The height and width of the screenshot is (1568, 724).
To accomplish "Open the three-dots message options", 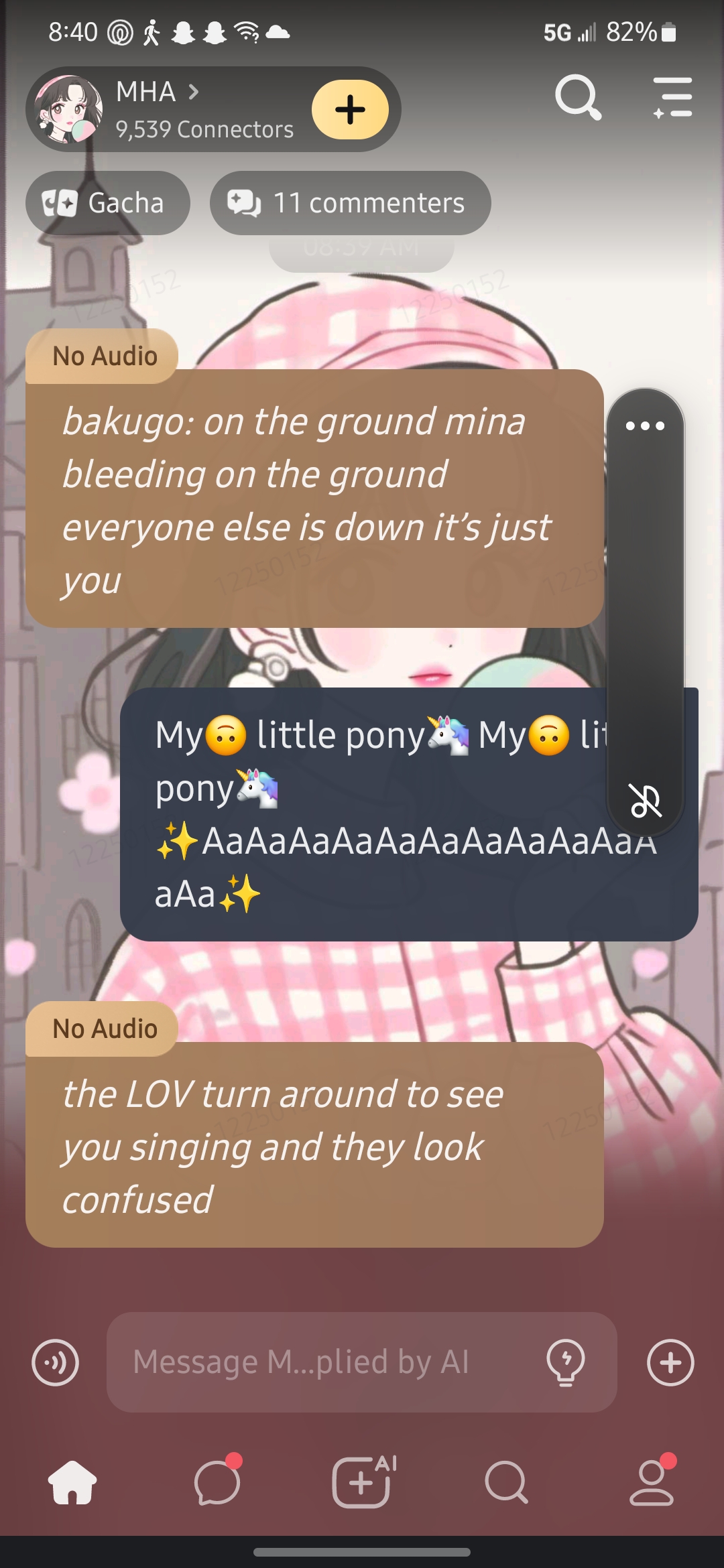I will 644,426.
